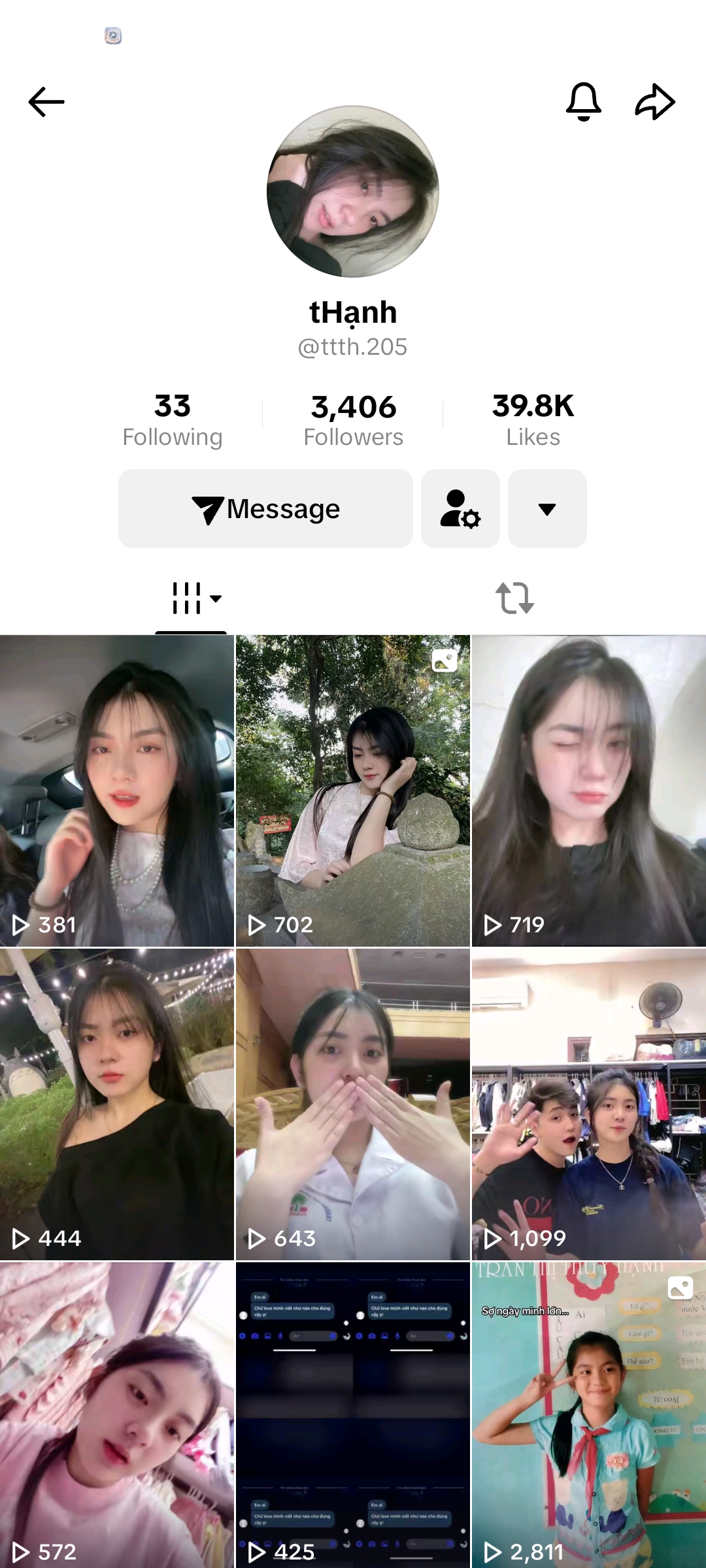Open the photo post with 702 views
The image size is (706, 1568).
[x=353, y=791]
